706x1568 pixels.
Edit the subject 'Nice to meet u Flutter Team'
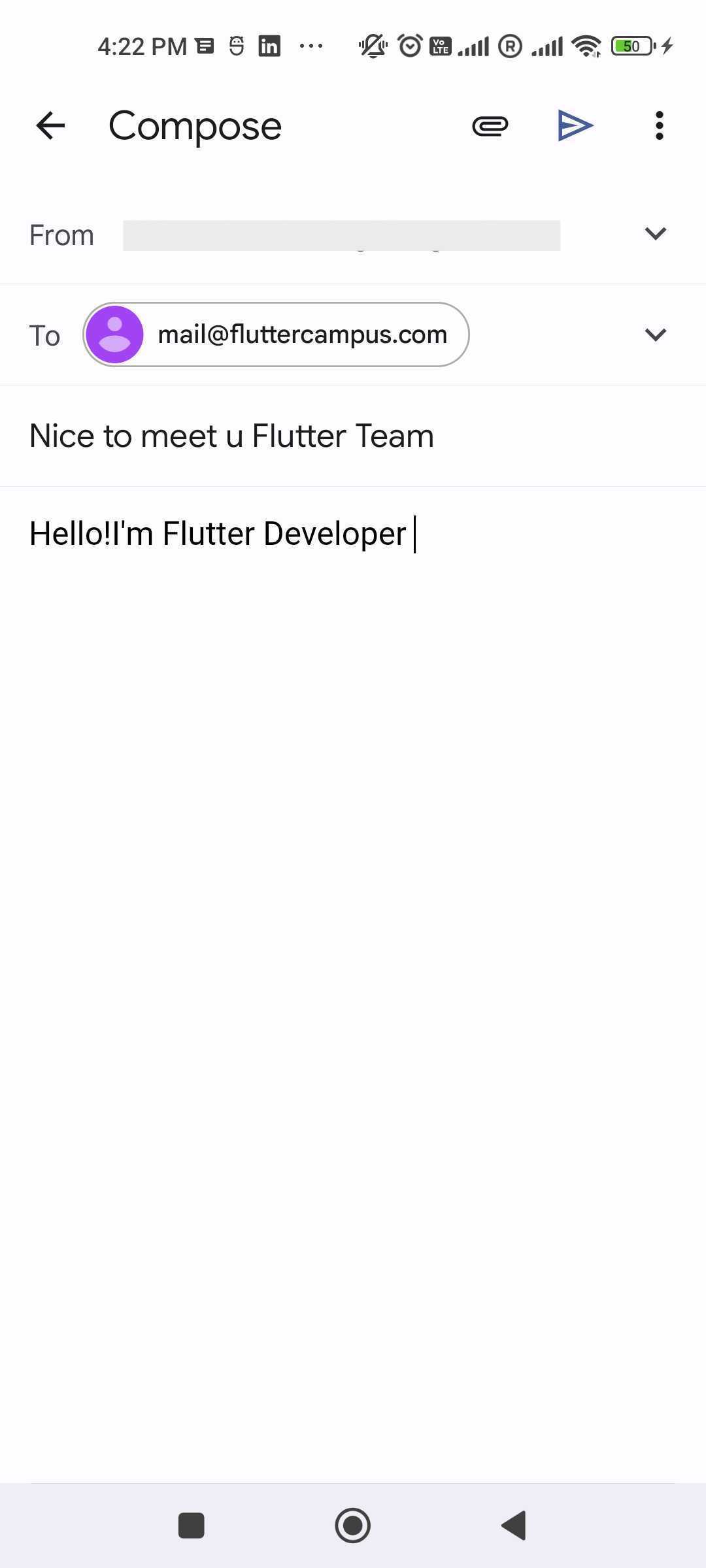click(353, 436)
